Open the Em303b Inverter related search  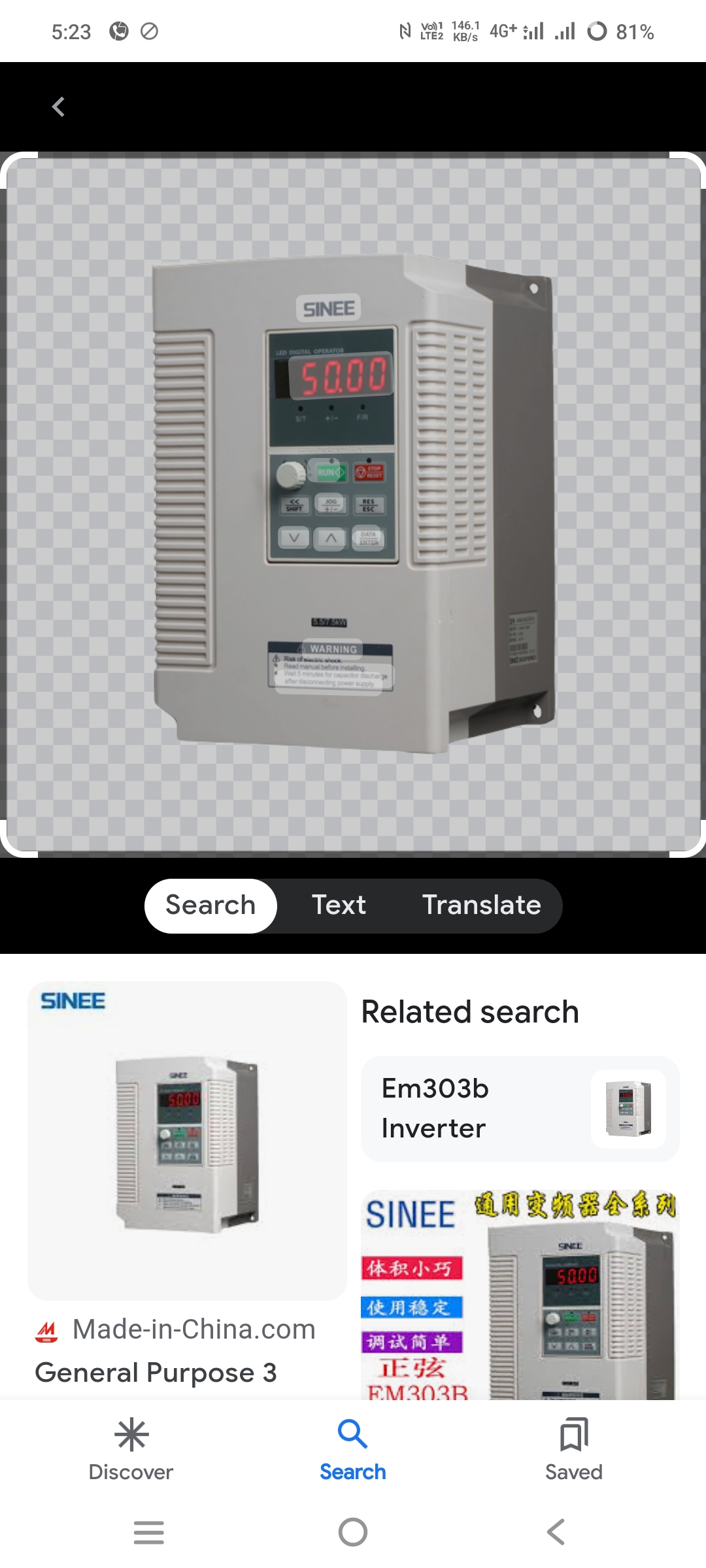tap(520, 1109)
